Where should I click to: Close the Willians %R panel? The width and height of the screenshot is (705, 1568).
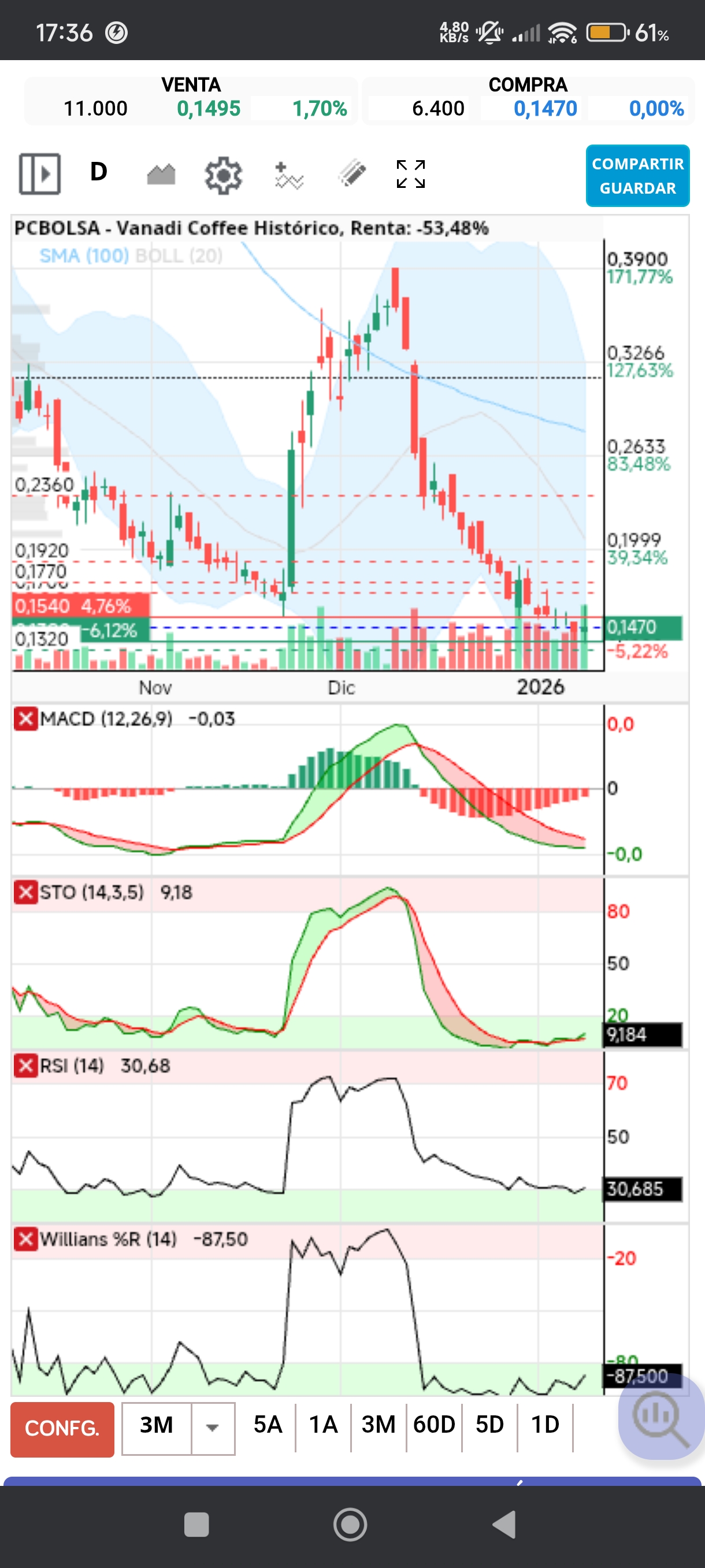(25, 1239)
